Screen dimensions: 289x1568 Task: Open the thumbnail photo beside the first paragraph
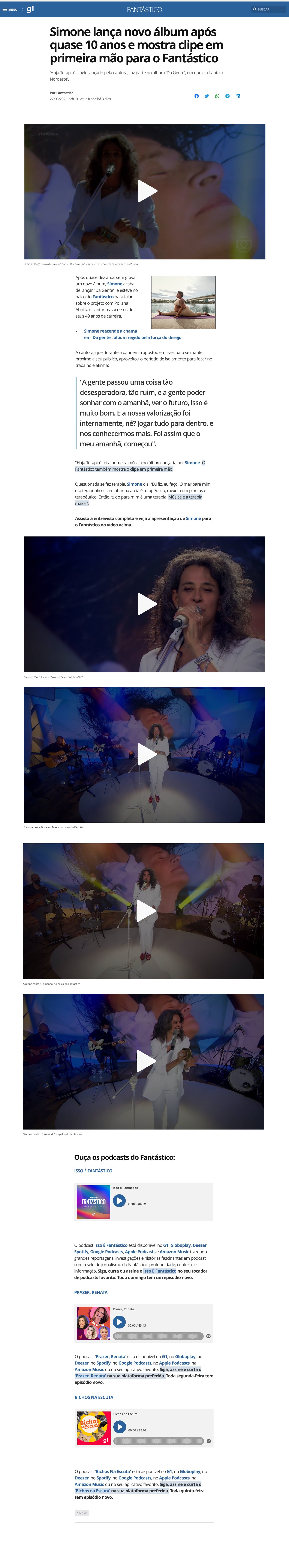pos(183,303)
